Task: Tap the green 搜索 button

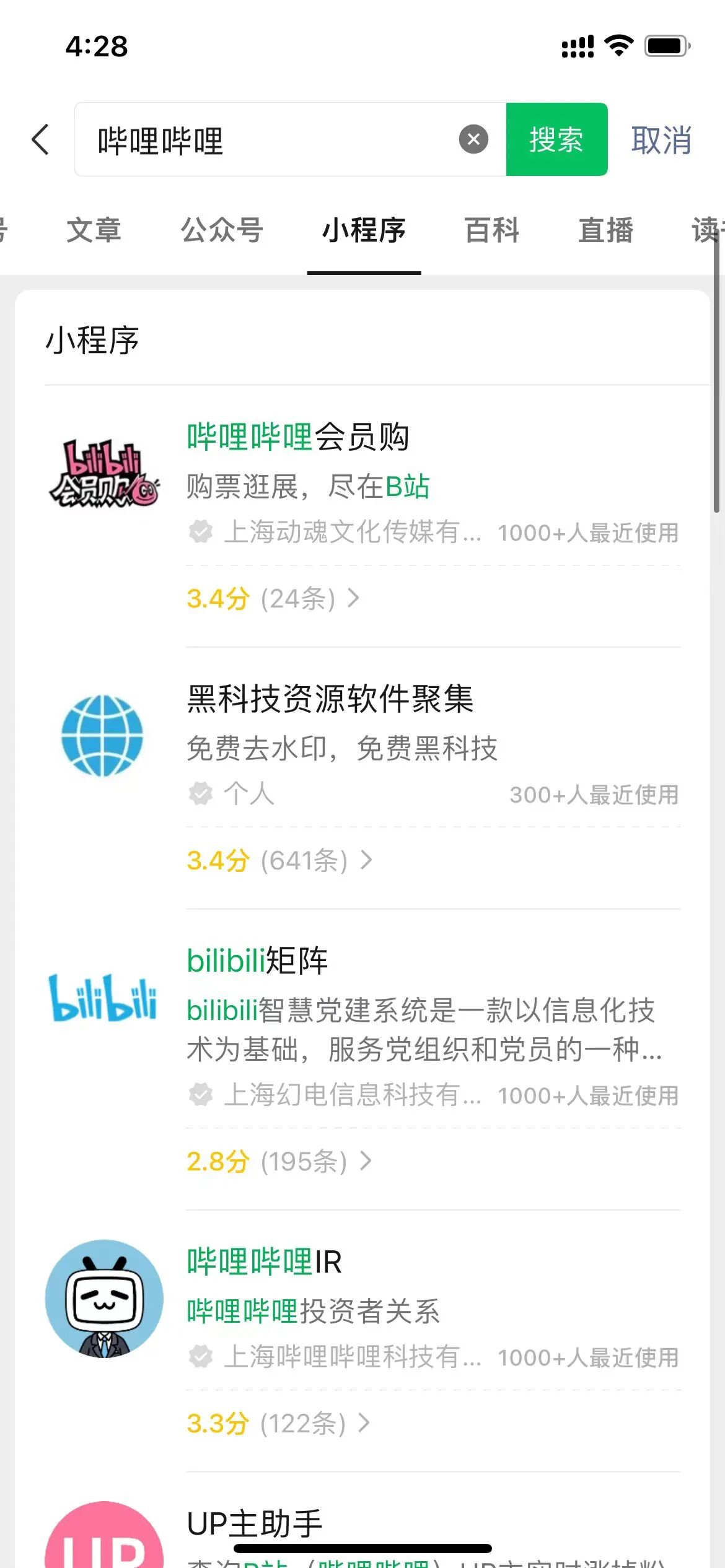Action: pyautogui.click(x=556, y=139)
